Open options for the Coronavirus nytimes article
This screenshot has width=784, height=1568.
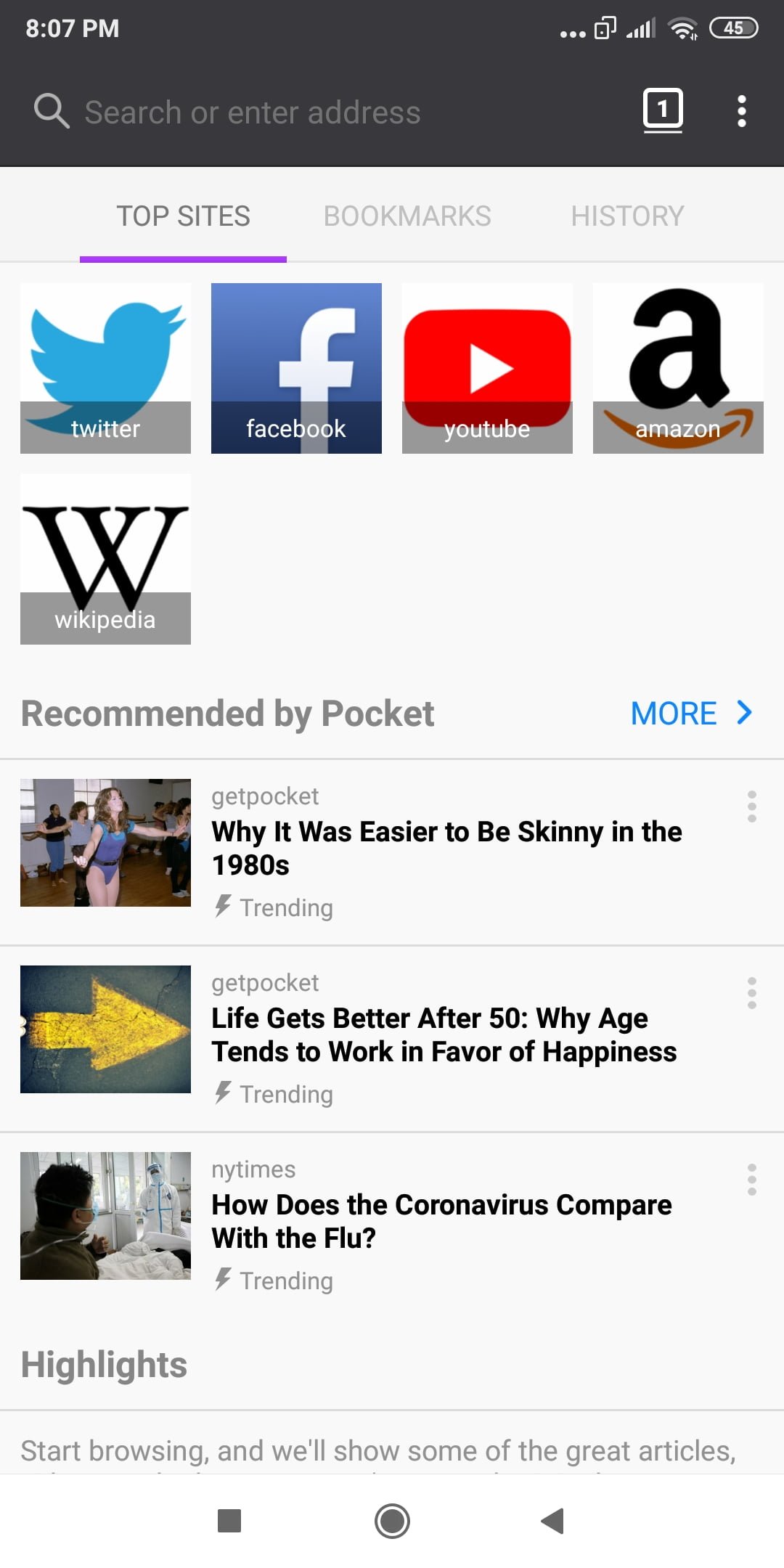coord(751,1179)
